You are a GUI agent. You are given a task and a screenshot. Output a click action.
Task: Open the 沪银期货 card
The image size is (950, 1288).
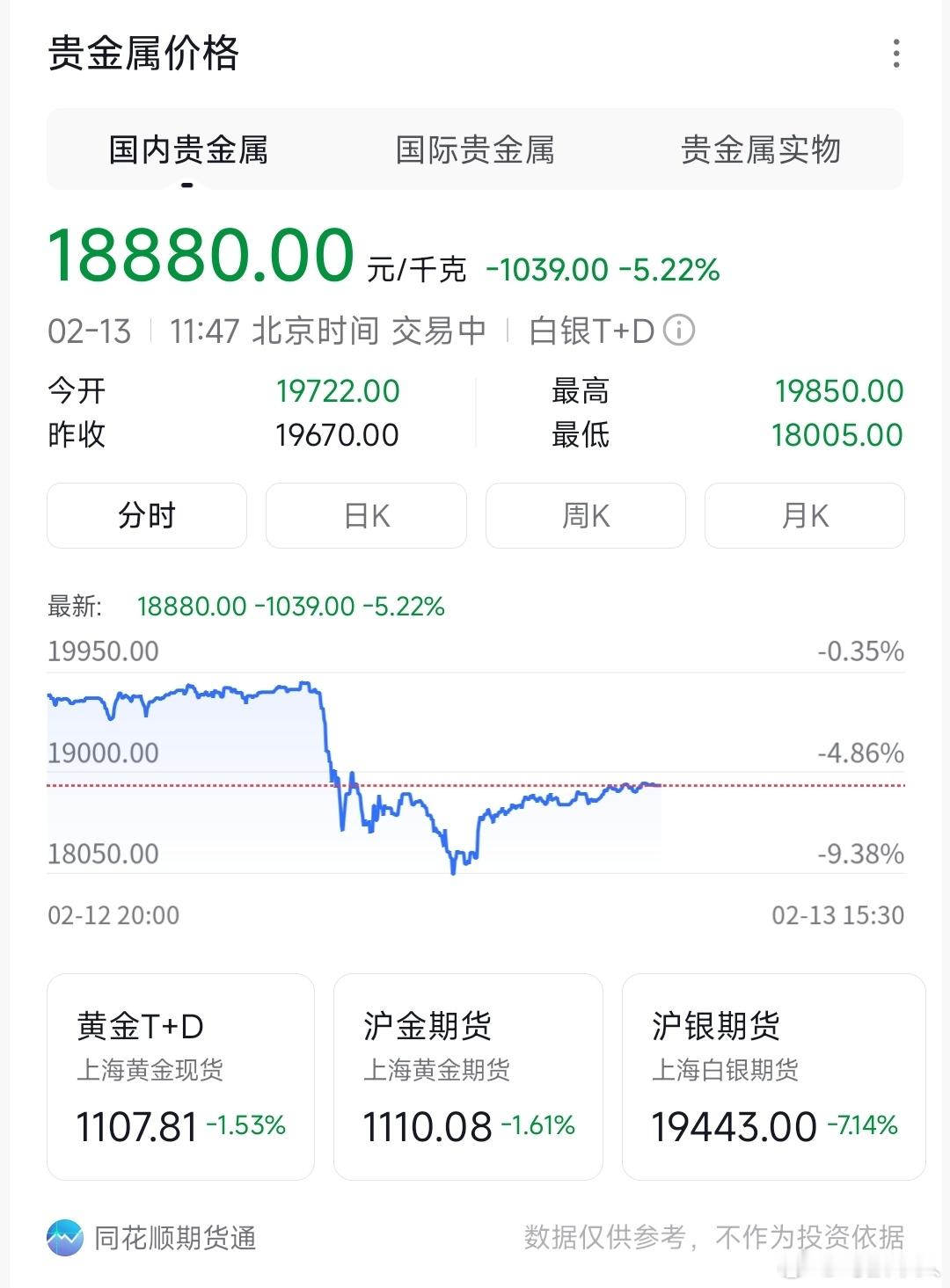pyautogui.click(x=773, y=1076)
